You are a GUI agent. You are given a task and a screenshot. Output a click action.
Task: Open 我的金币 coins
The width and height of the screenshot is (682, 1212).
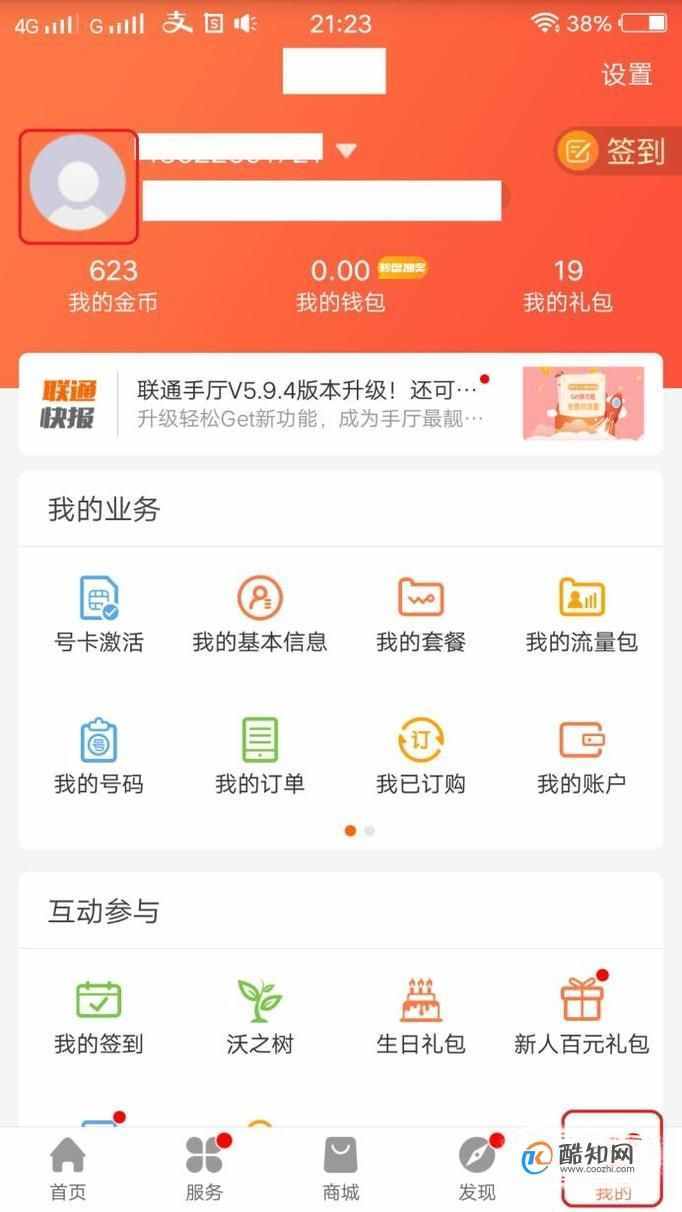[113, 285]
